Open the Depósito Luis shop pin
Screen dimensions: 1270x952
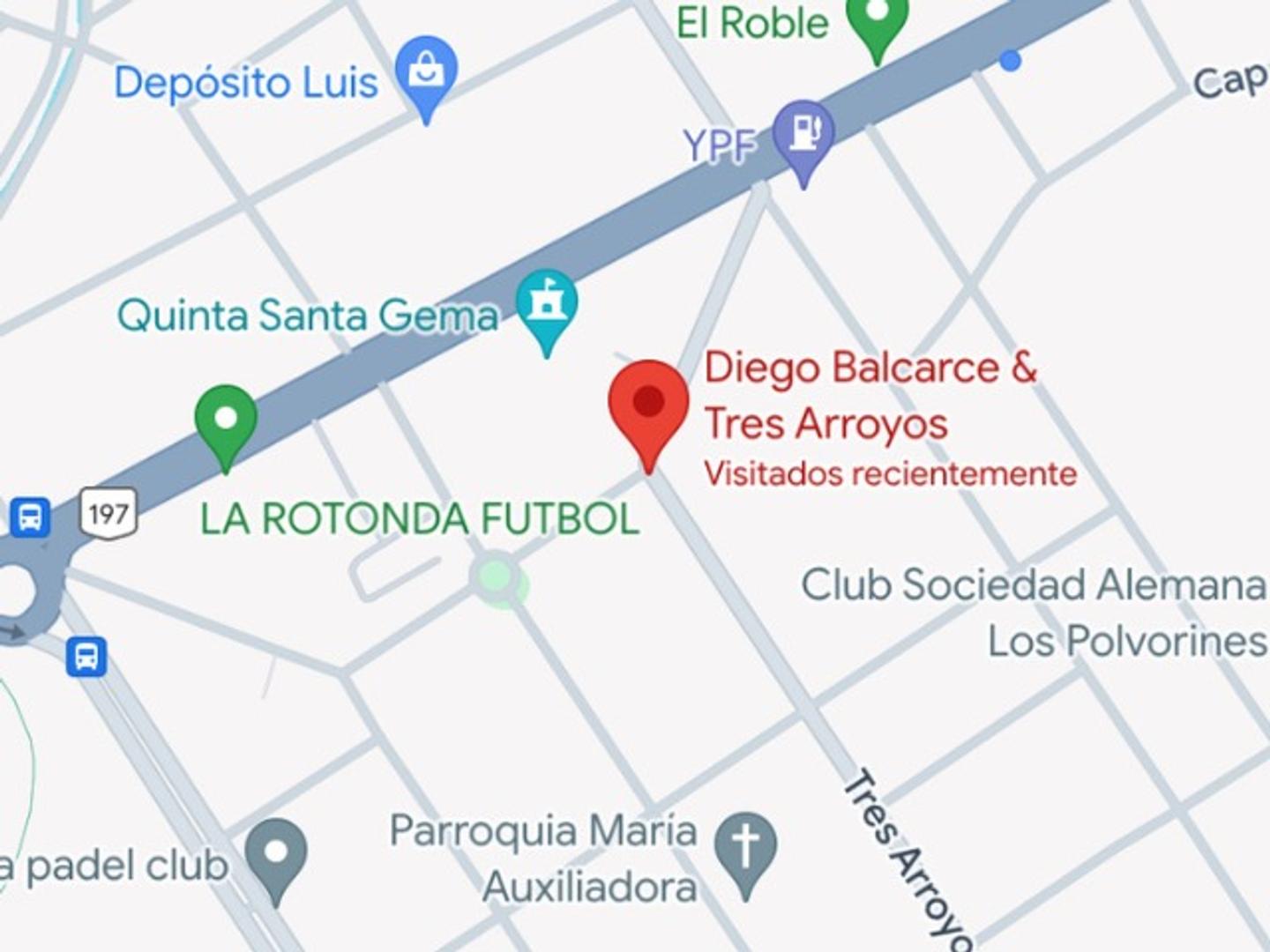pyautogui.click(x=426, y=71)
